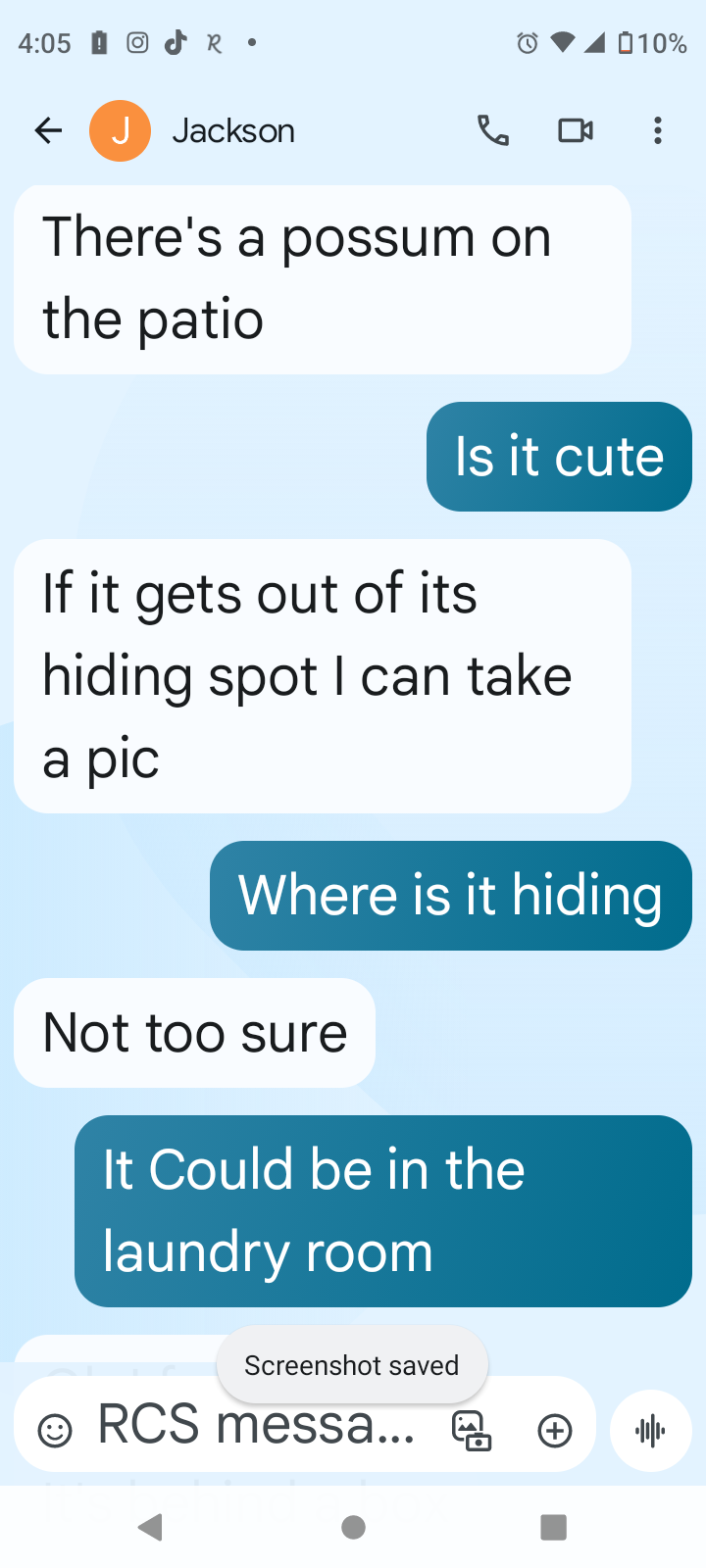Go back to the conversations list
The height and width of the screenshot is (1568, 706).
pyautogui.click(x=48, y=130)
